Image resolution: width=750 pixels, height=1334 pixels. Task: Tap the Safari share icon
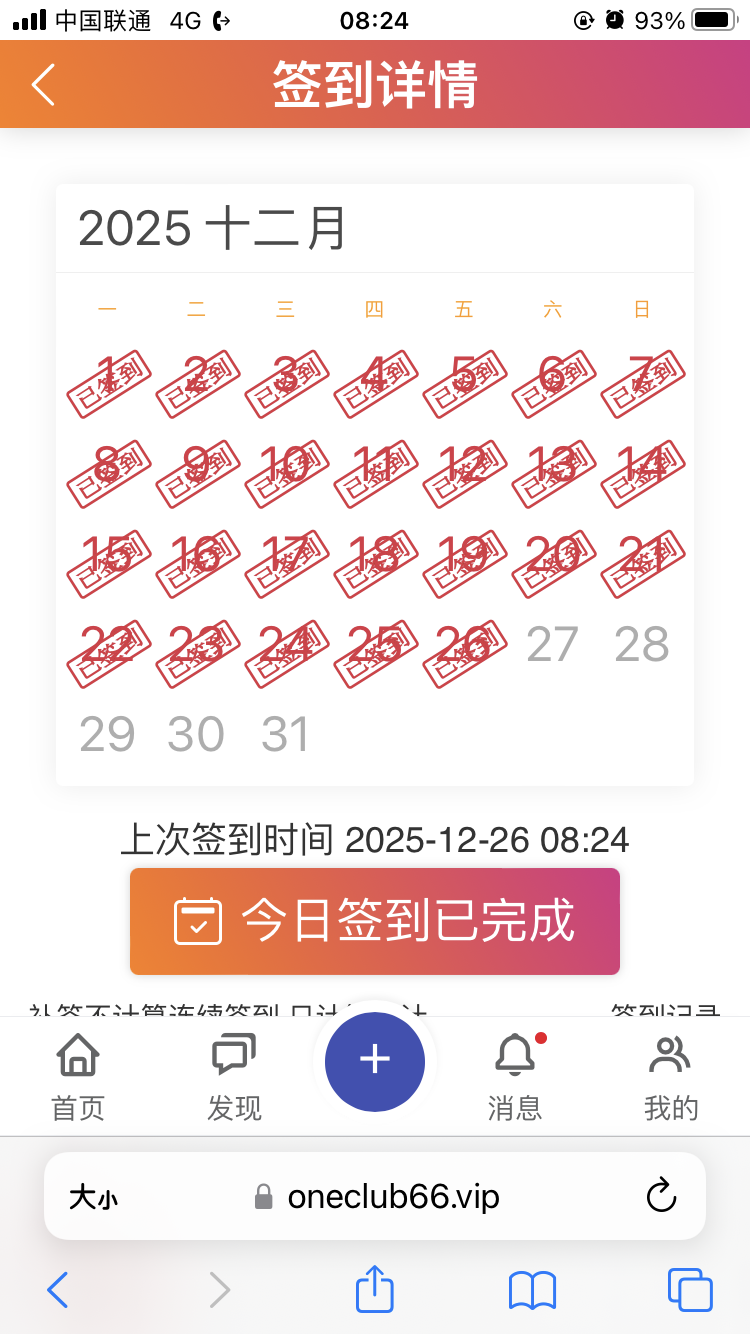[374, 1290]
